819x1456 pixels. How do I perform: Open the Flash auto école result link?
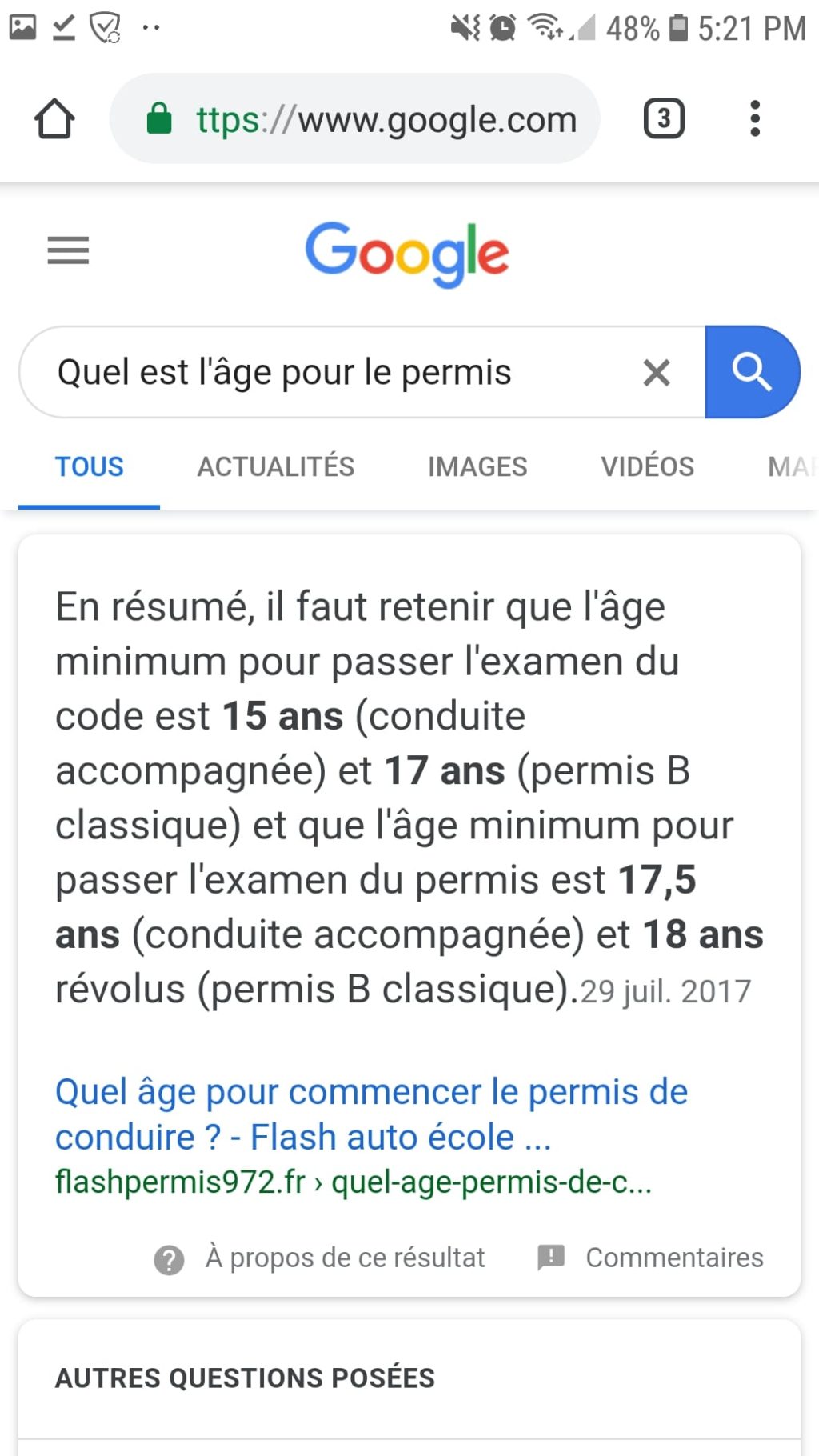point(371,1114)
